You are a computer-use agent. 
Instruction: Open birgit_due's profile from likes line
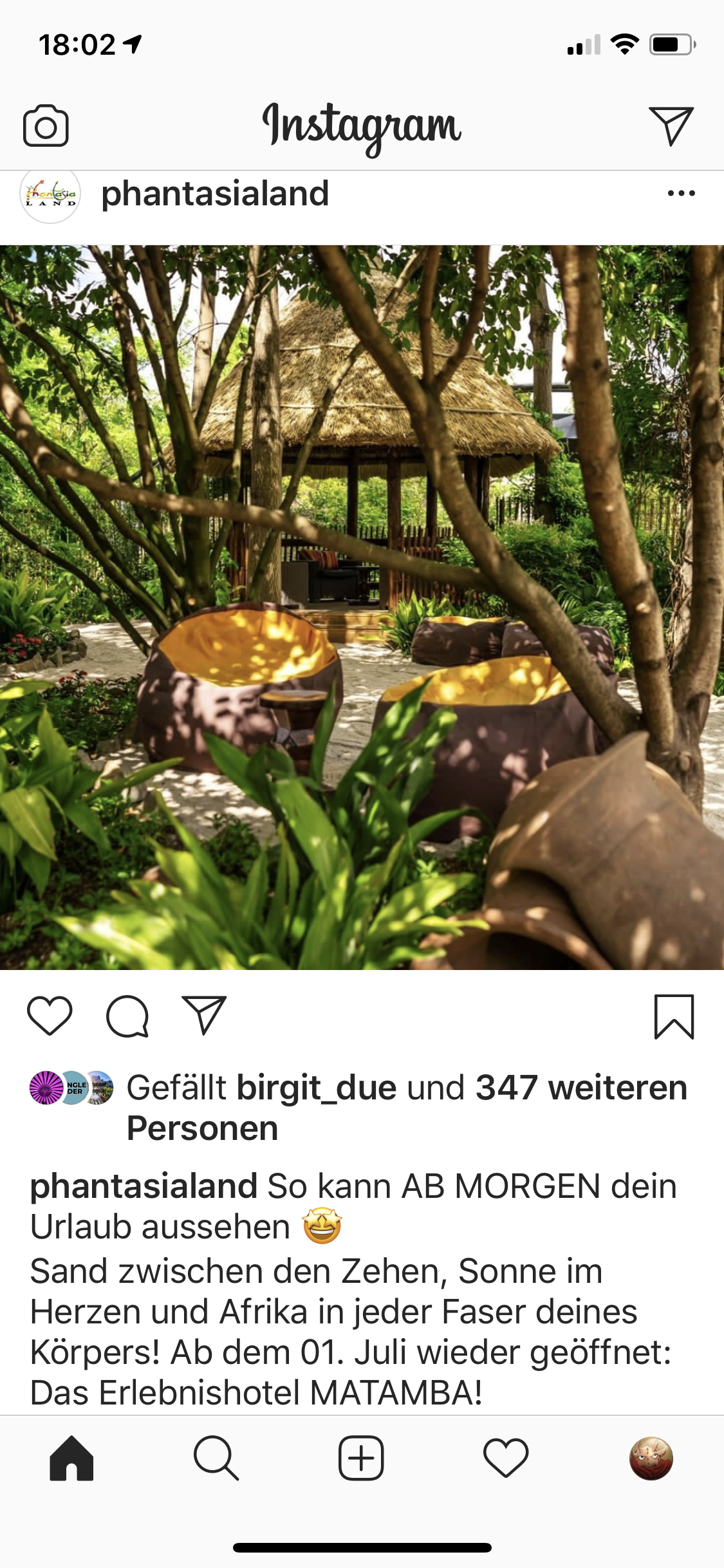[317, 1088]
